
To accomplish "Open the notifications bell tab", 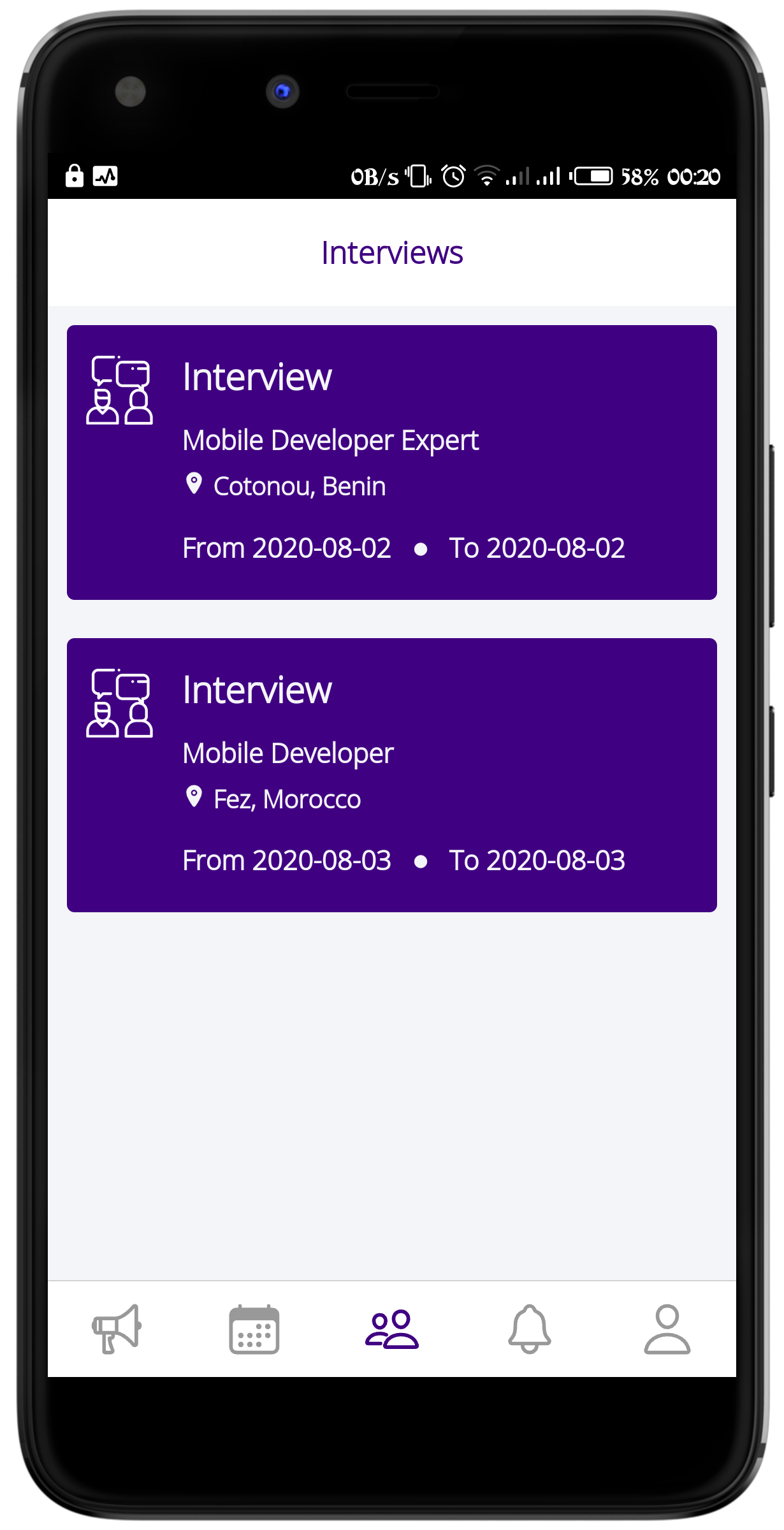I will (x=529, y=1329).
